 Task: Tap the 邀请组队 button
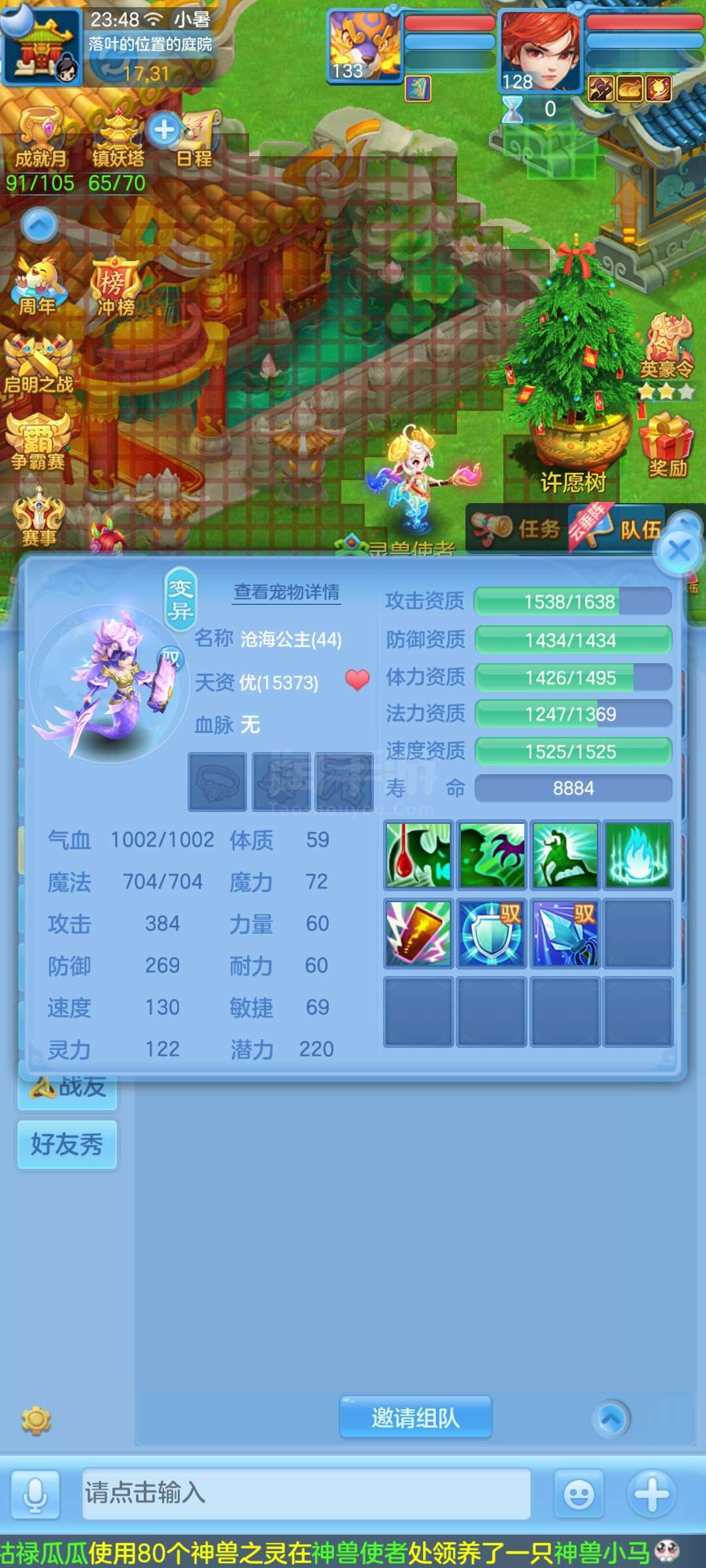pyautogui.click(x=416, y=1417)
